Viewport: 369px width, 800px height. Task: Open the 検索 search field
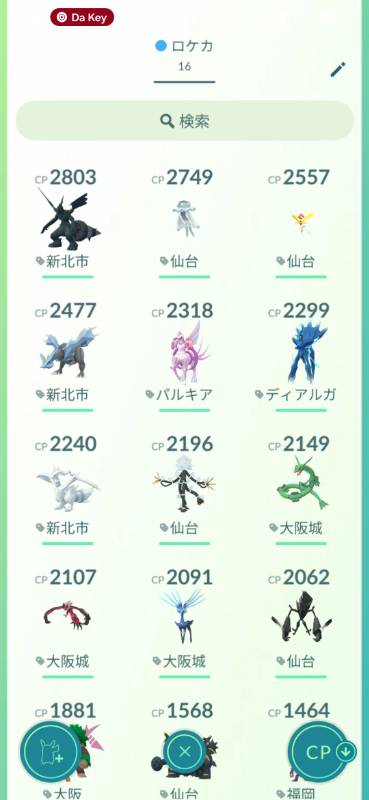184,121
